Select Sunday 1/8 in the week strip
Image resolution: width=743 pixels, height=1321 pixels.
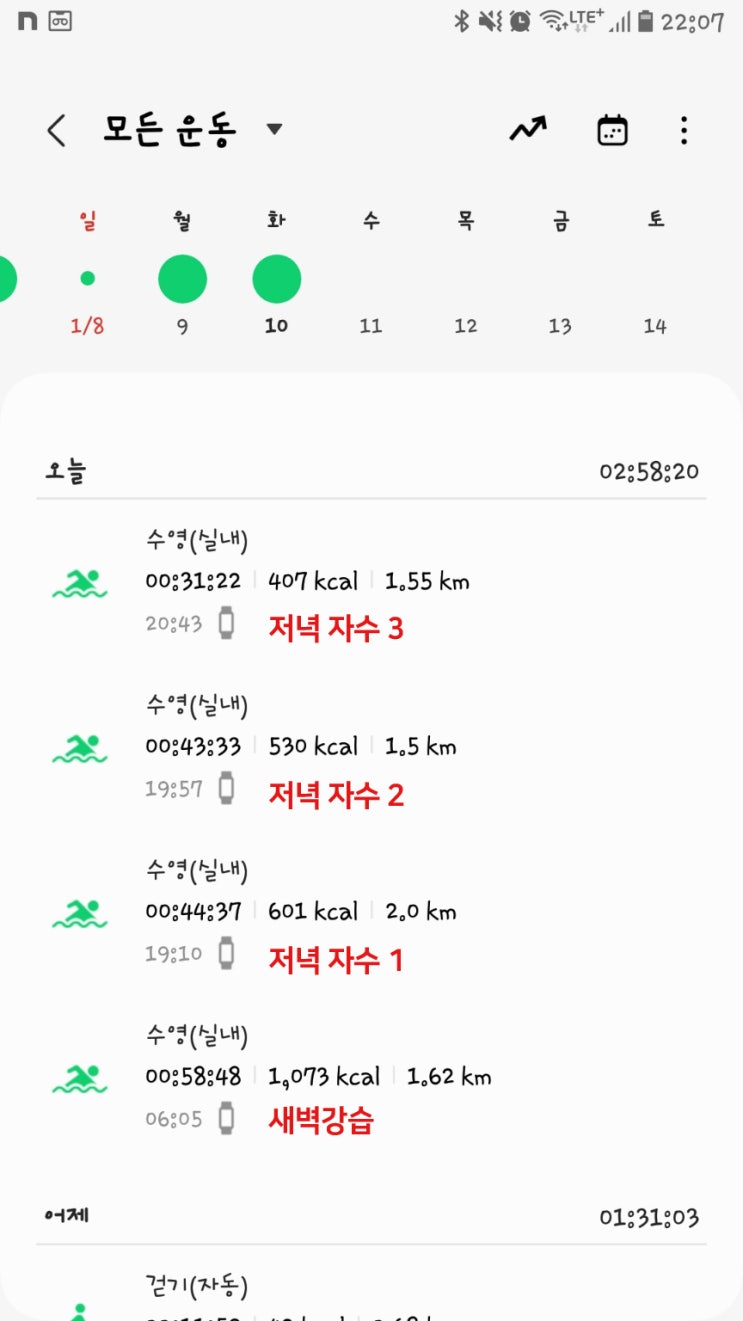click(x=88, y=279)
